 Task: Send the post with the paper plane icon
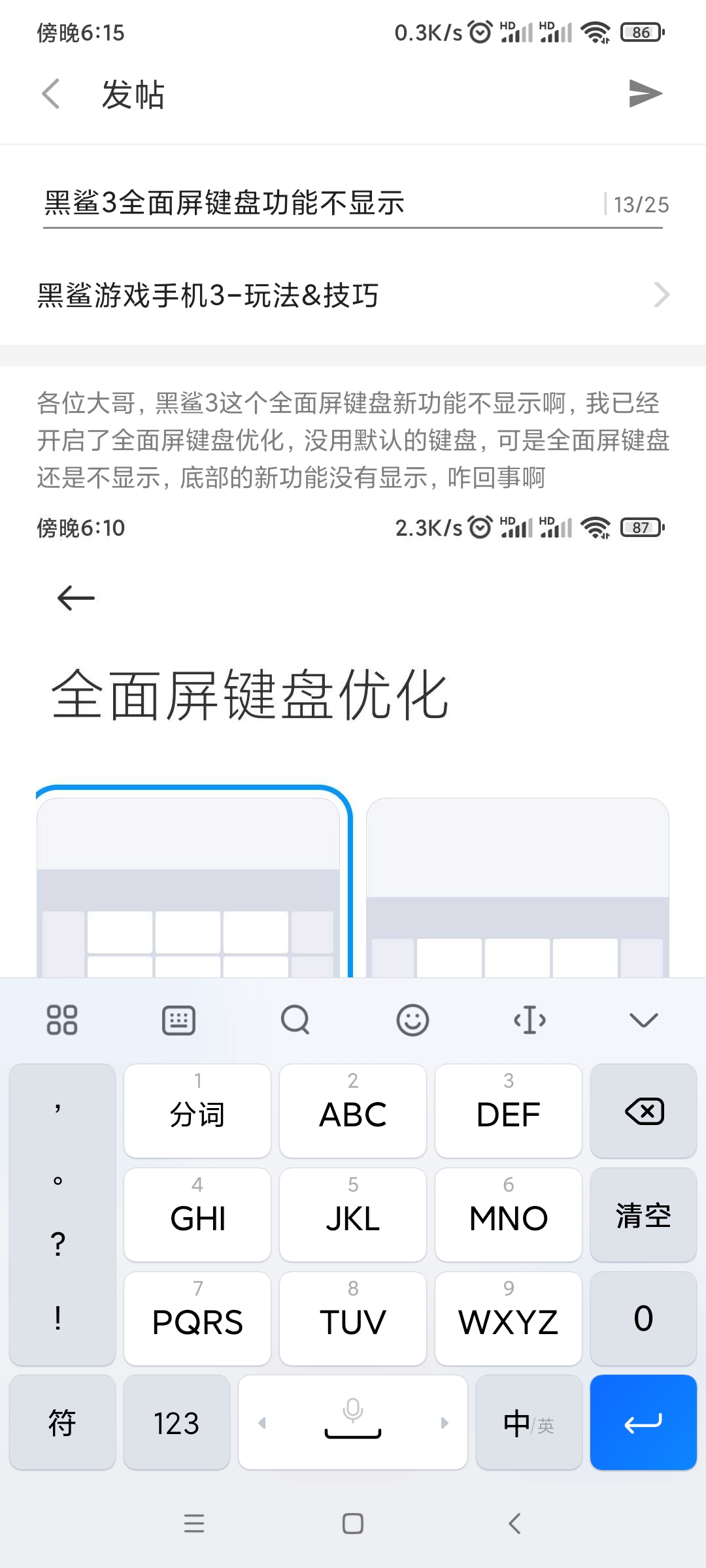tap(645, 94)
